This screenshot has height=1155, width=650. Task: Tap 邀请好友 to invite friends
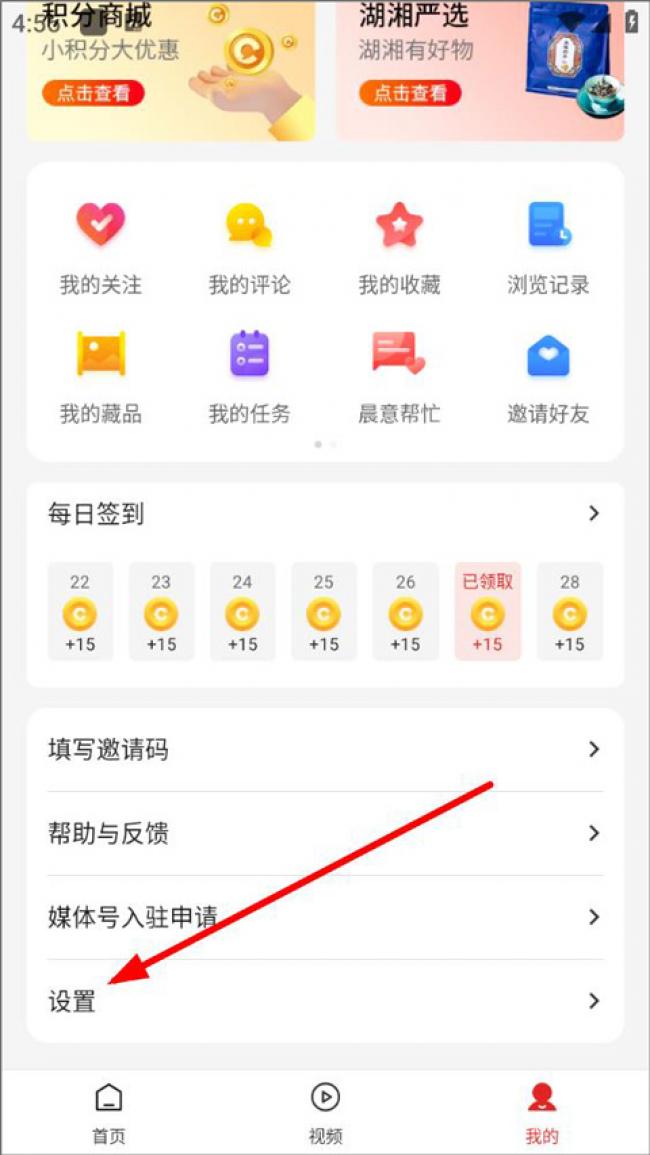pyautogui.click(x=548, y=378)
